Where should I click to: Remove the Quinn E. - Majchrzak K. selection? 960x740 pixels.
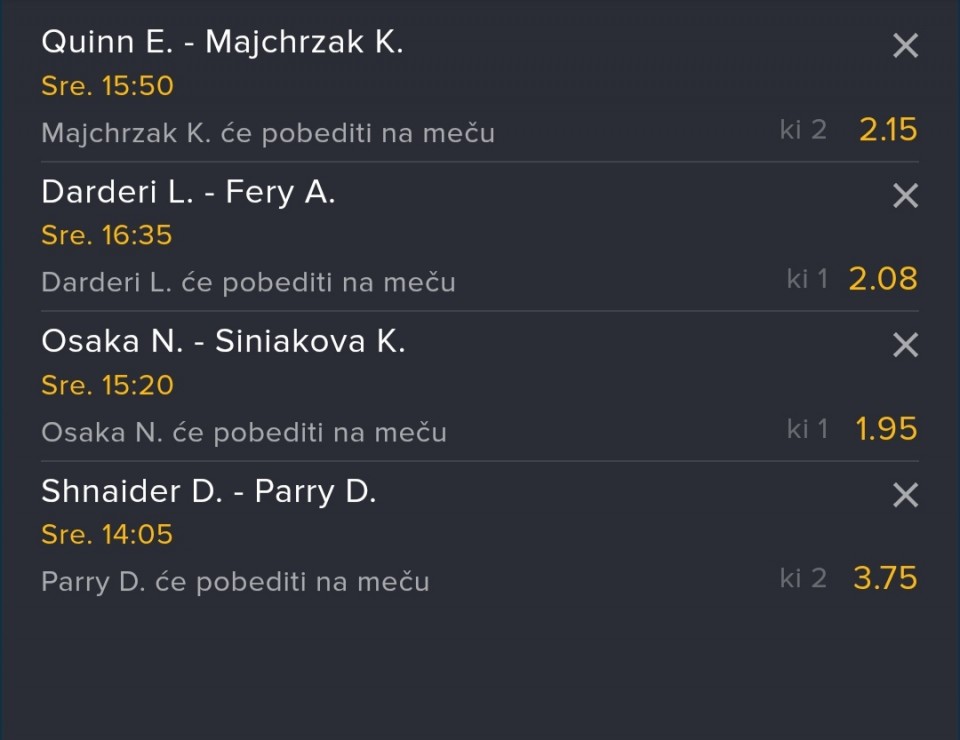tap(904, 45)
